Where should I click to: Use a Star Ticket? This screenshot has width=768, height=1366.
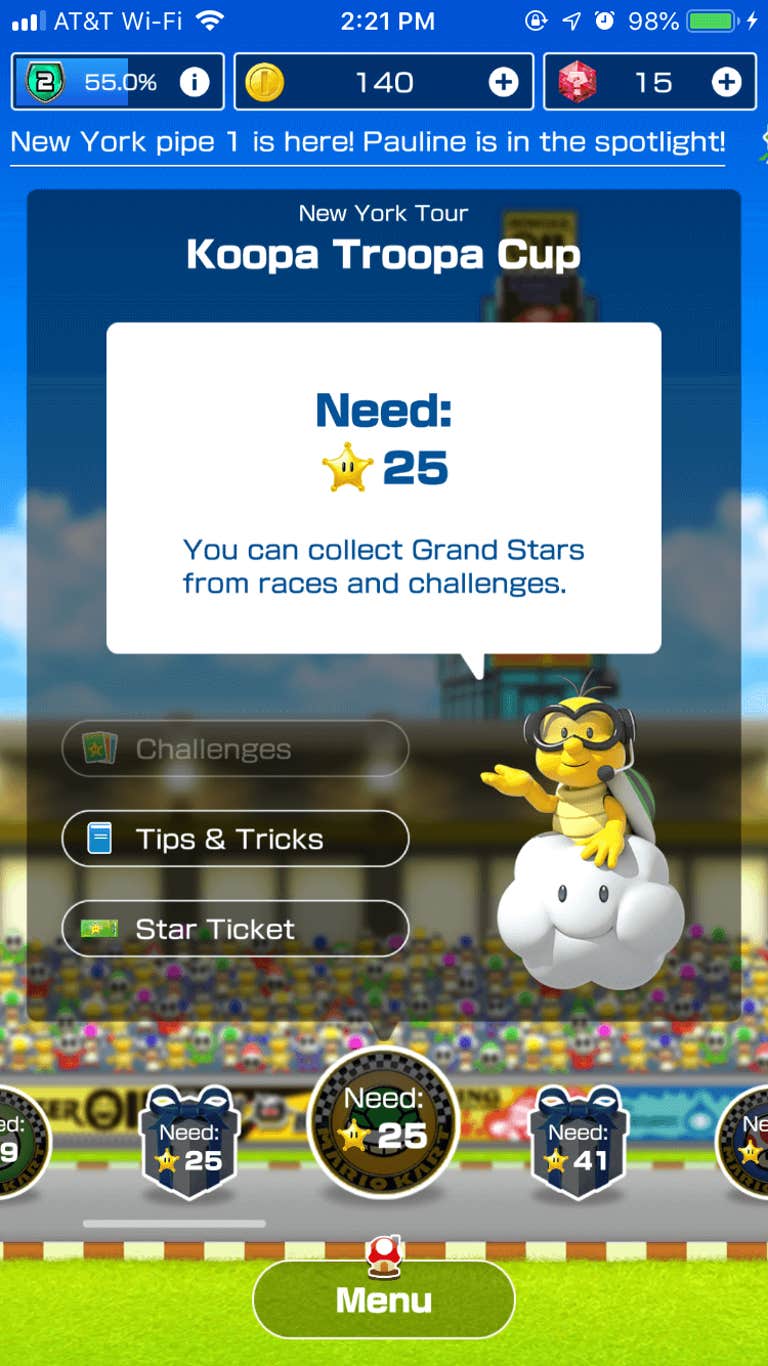[235, 929]
